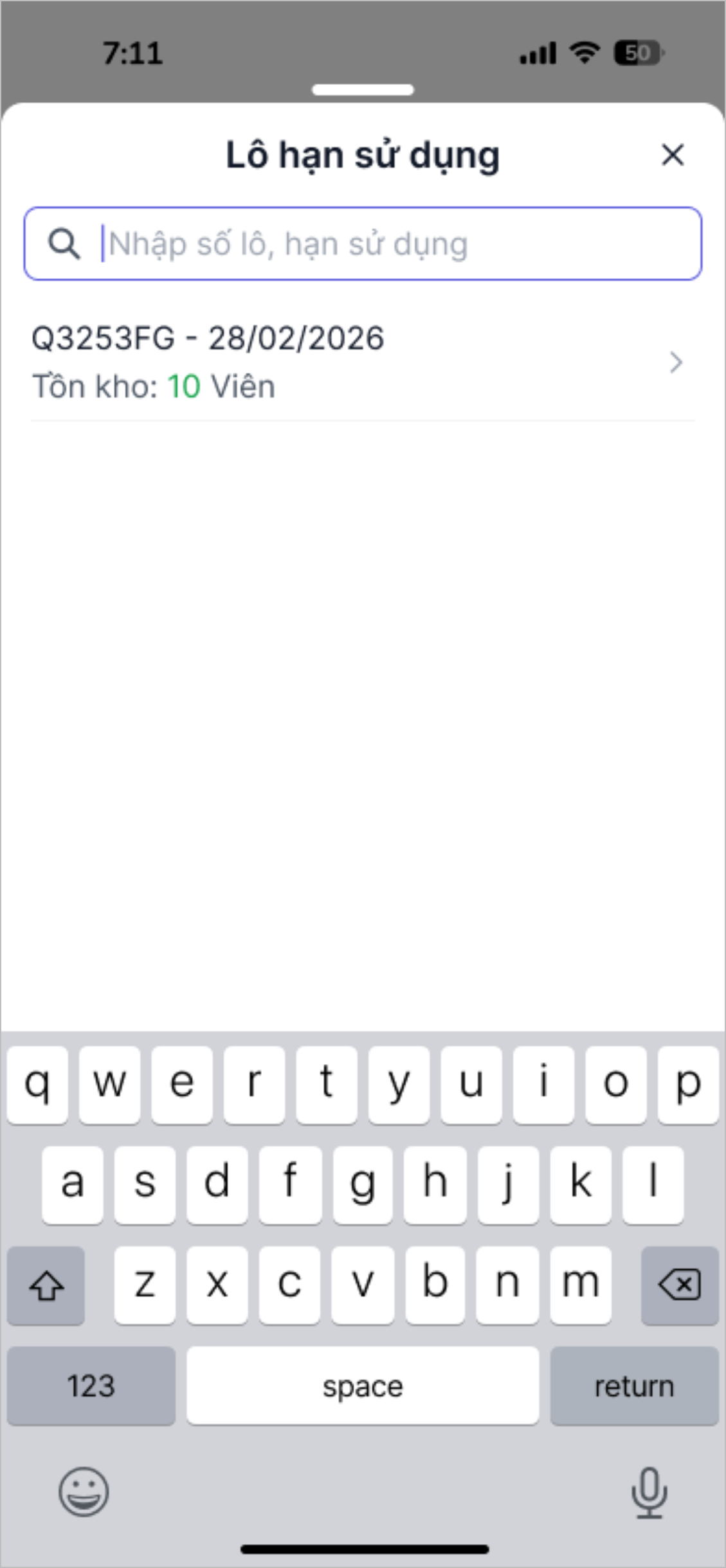
Task: Toggle the shift key
Action: tap(46, 1286)
